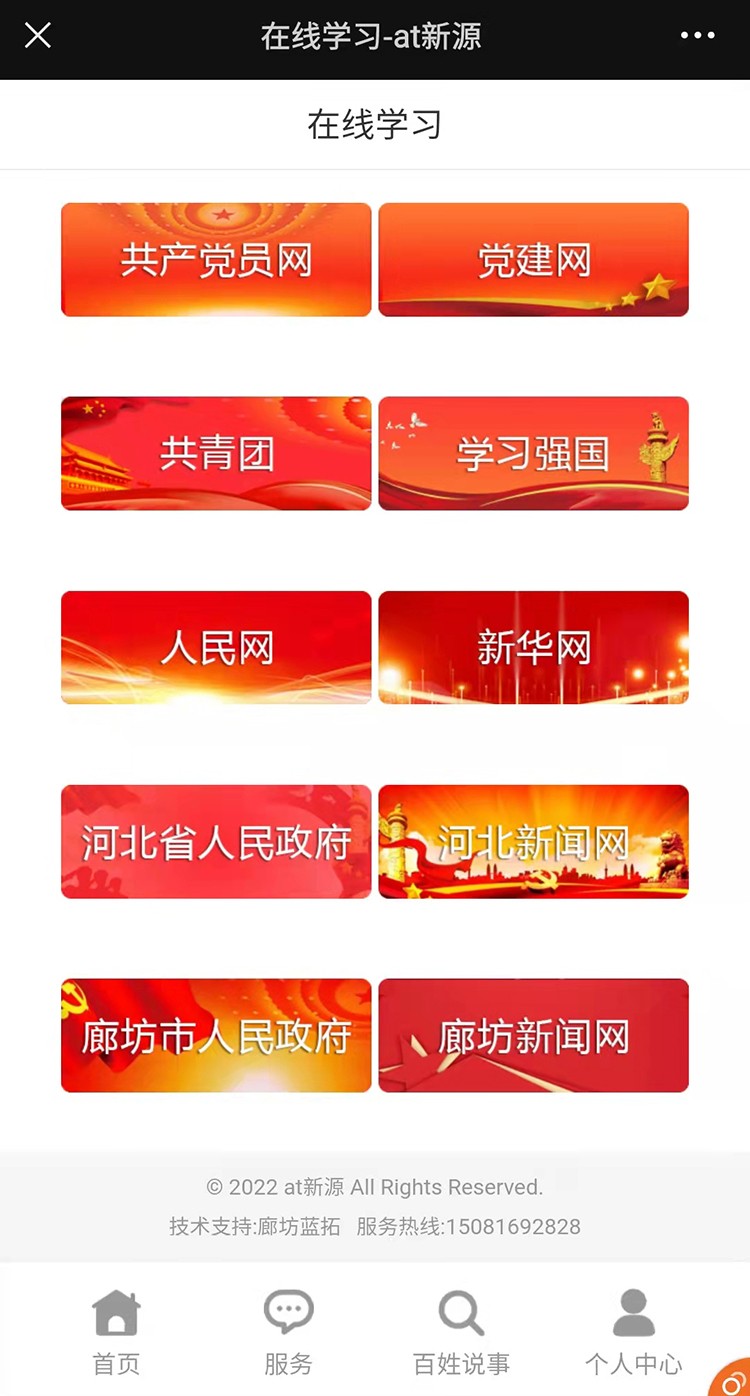Viewport: 750px width, 1396px height.
Task: Open the 党建网 link tile
Action: (x=533, y=260)
